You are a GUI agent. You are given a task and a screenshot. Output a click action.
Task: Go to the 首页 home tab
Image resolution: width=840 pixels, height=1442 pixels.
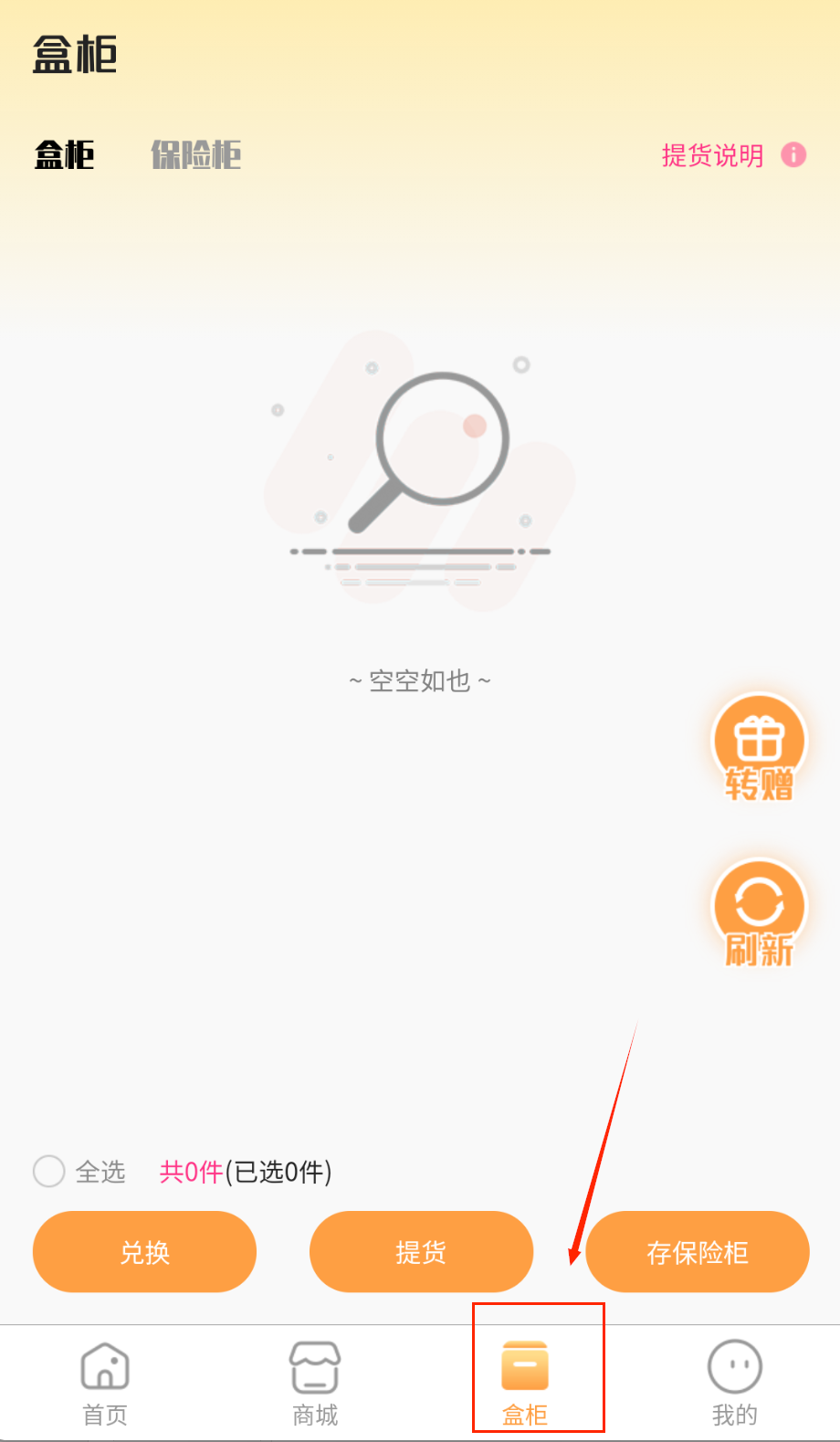point(105,1383)
